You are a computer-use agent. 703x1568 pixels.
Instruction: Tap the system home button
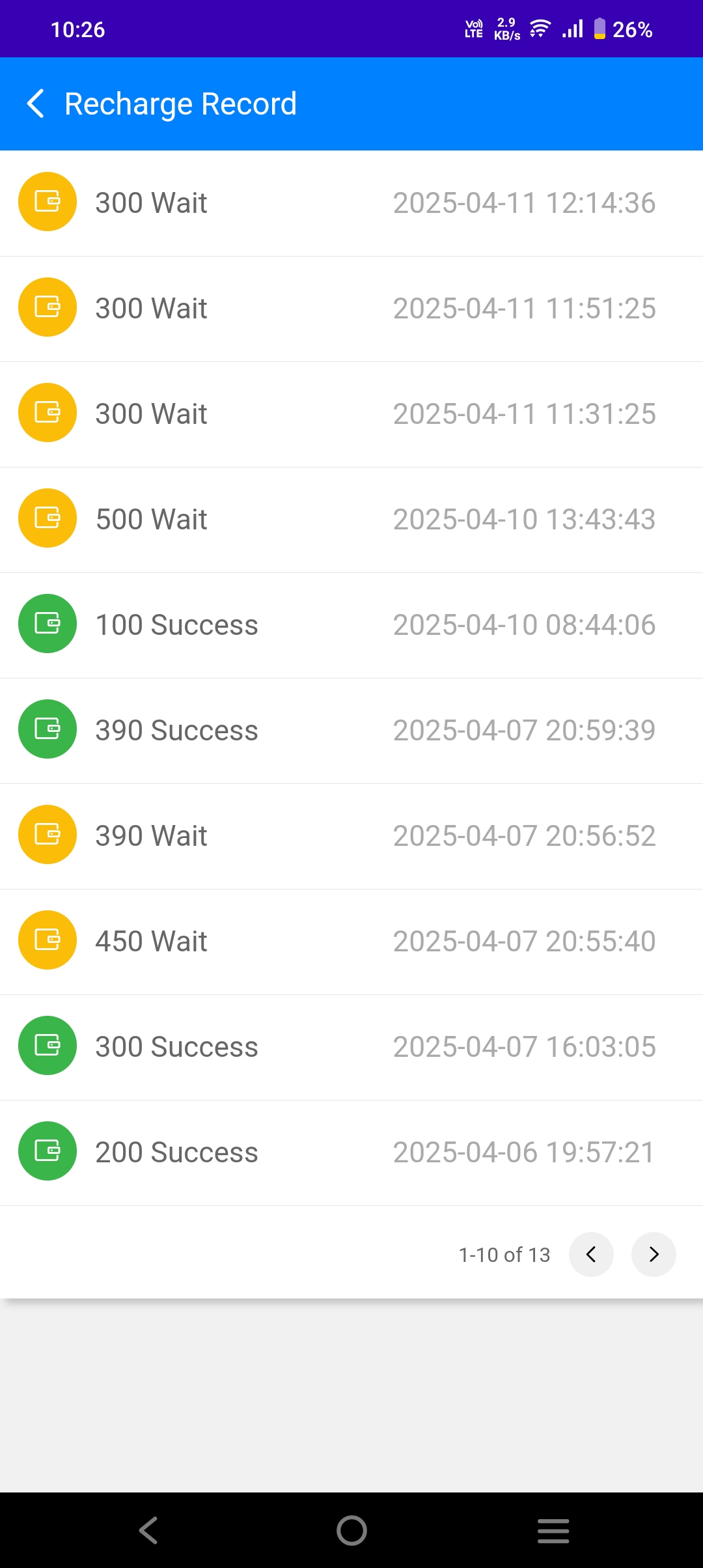(351, 1530)
